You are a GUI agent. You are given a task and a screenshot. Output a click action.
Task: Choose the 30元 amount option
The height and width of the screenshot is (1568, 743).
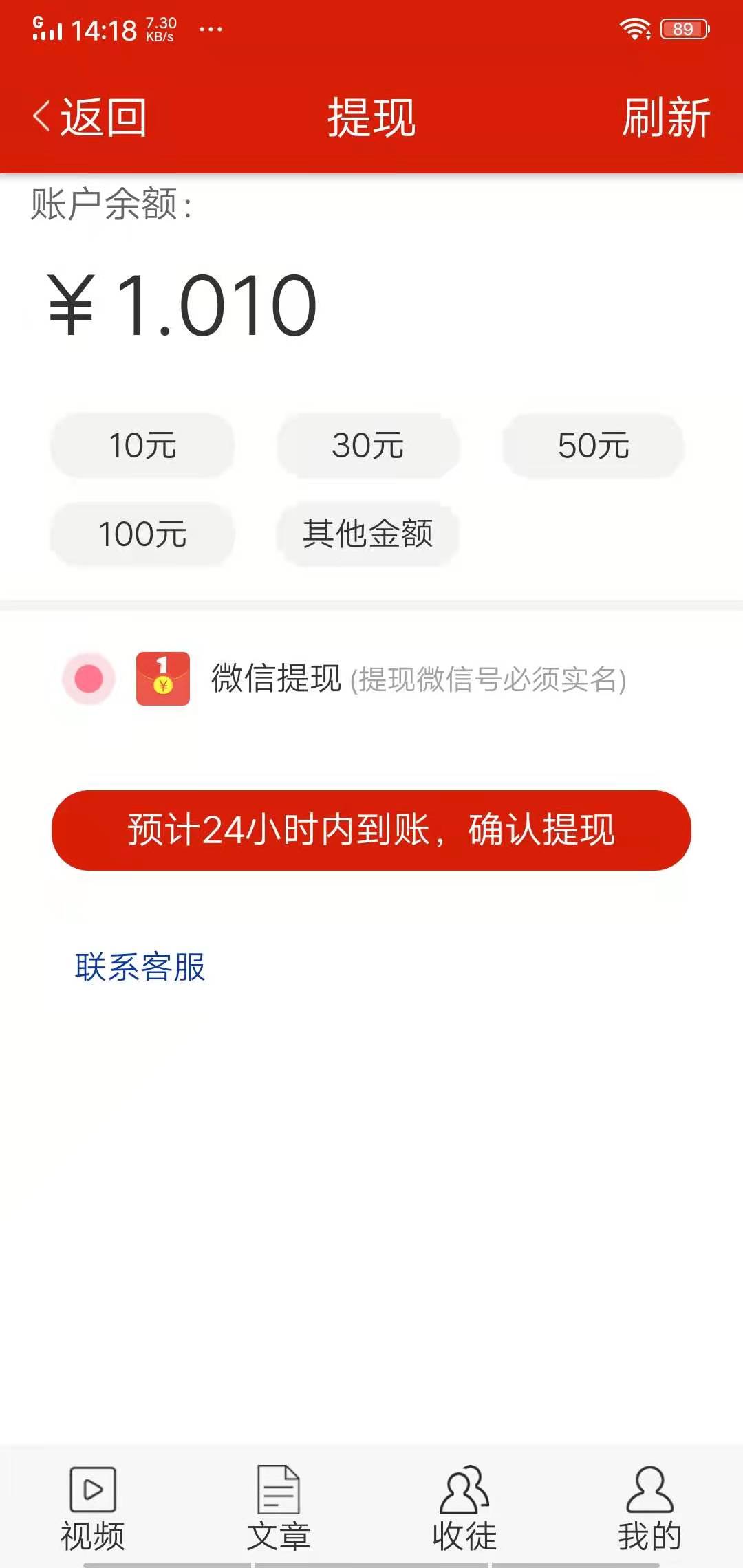click(369, 447)
